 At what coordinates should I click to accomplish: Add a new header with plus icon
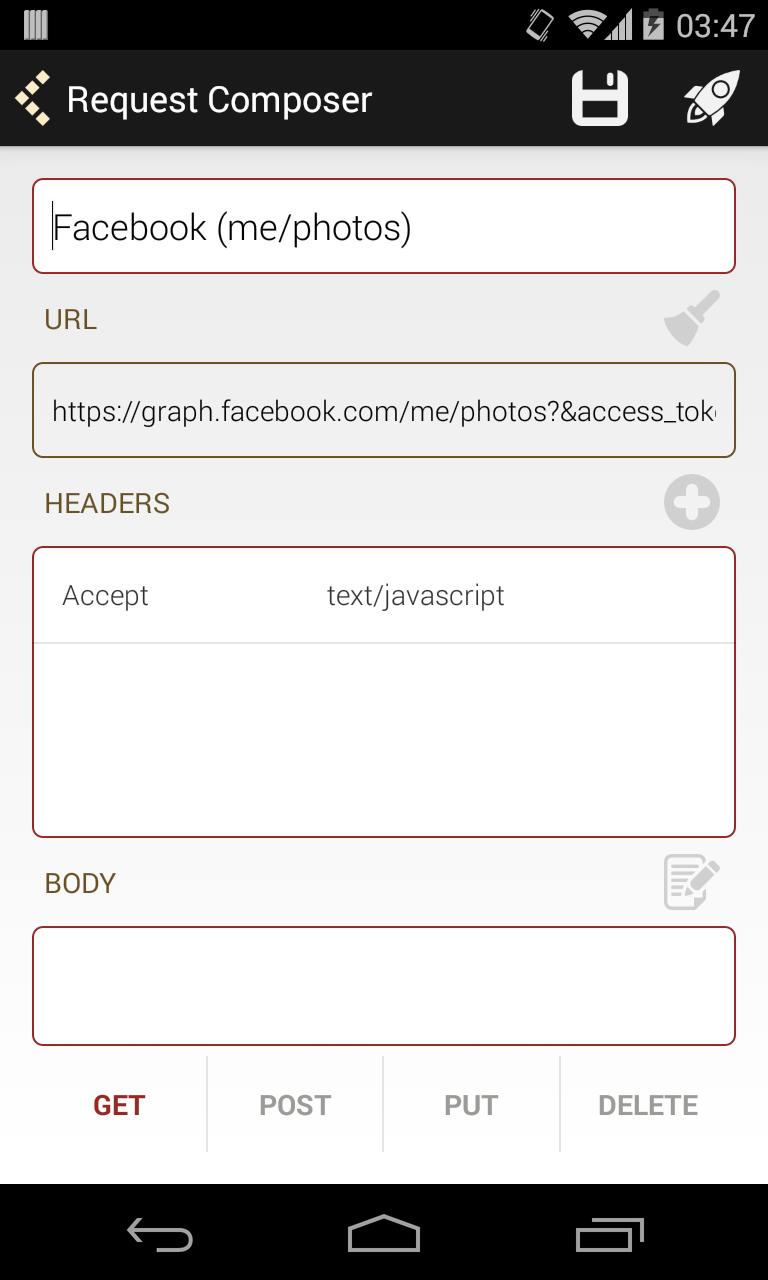692,502
